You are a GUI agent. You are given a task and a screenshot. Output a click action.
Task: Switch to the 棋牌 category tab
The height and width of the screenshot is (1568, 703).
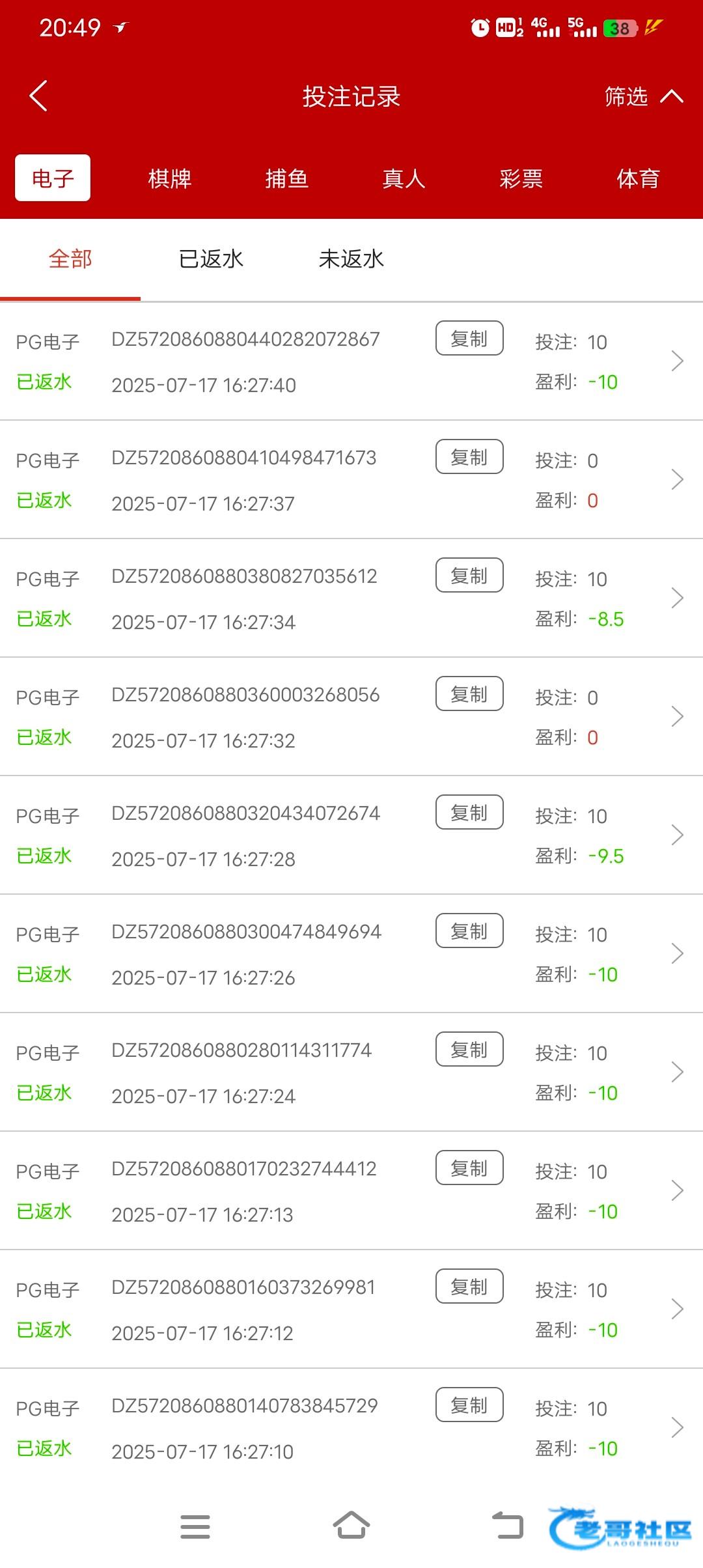169,178
